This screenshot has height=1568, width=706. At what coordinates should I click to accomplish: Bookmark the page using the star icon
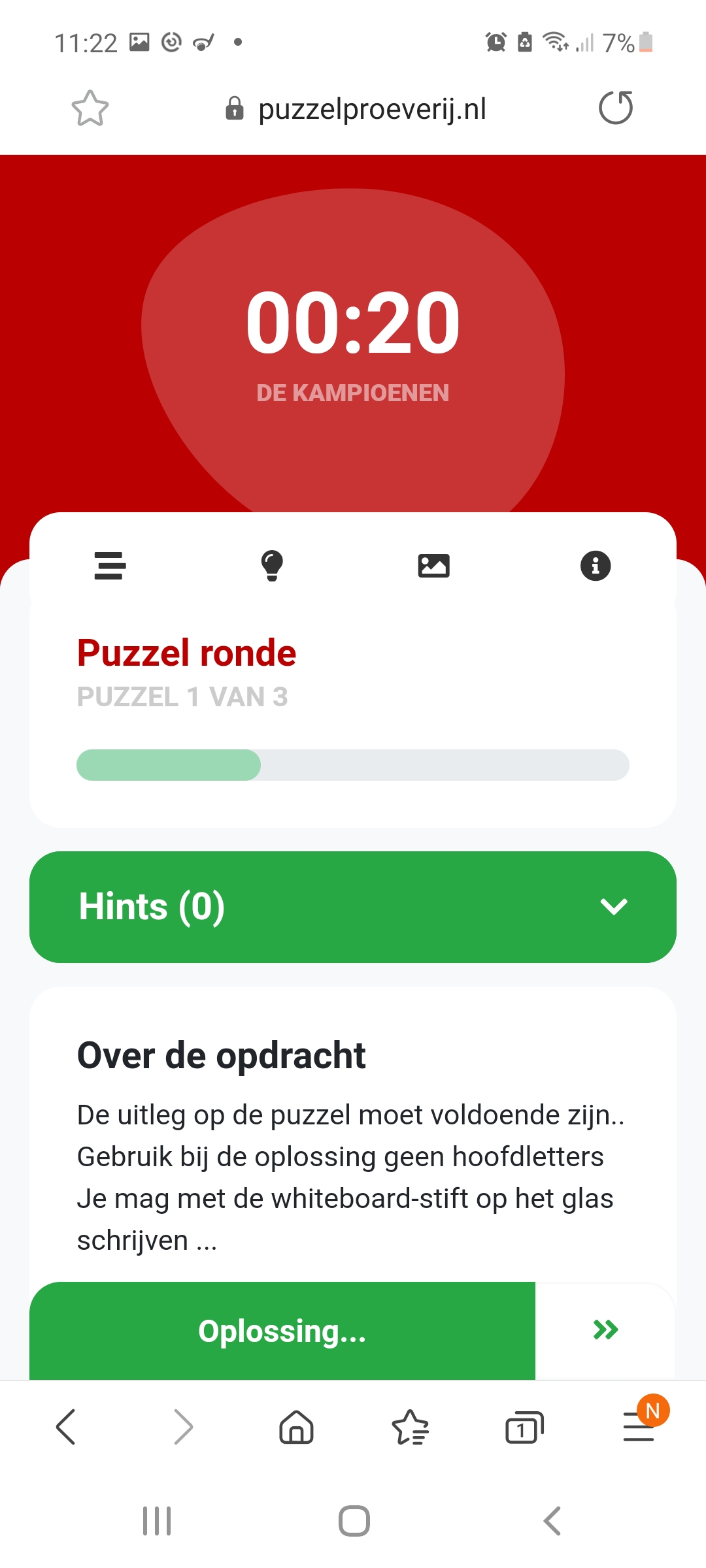tap(90, 108)
